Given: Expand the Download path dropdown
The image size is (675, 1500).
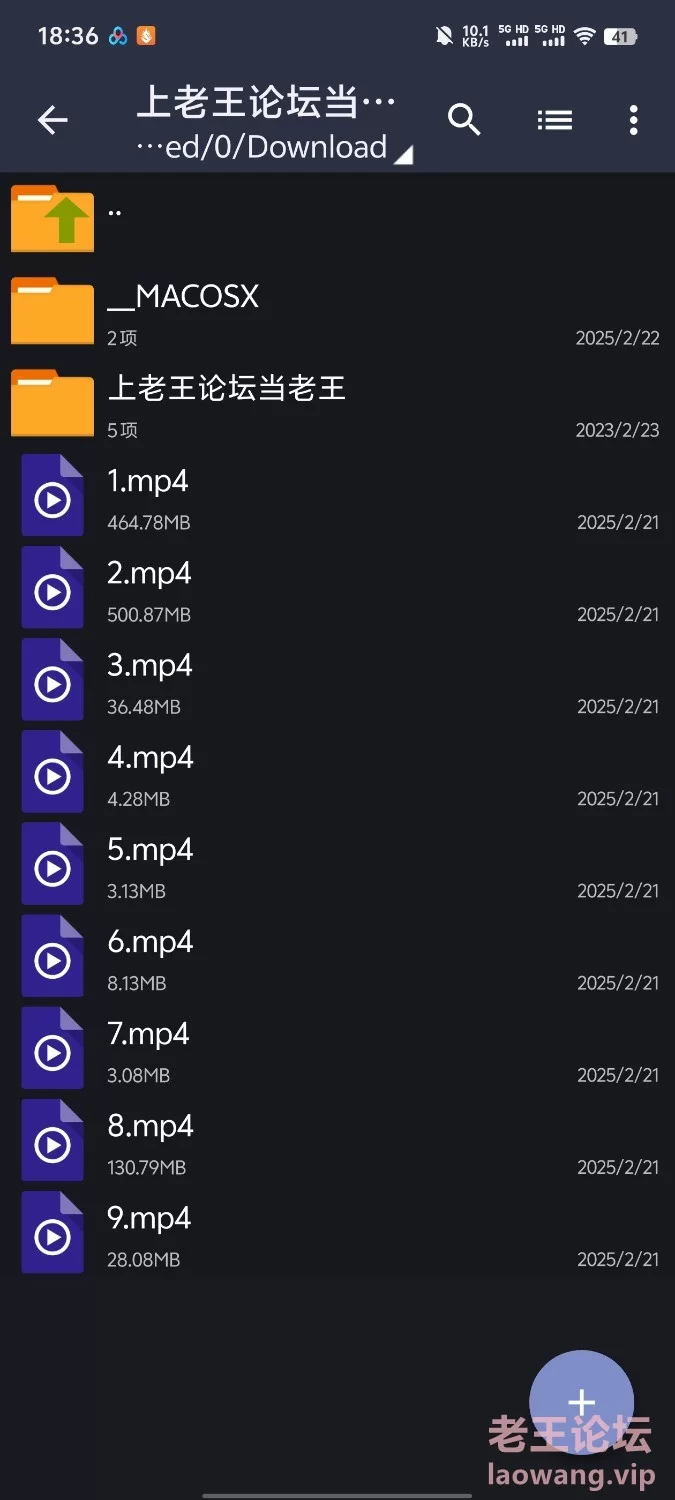Looking at the screenshot, I should pos(275,147).
